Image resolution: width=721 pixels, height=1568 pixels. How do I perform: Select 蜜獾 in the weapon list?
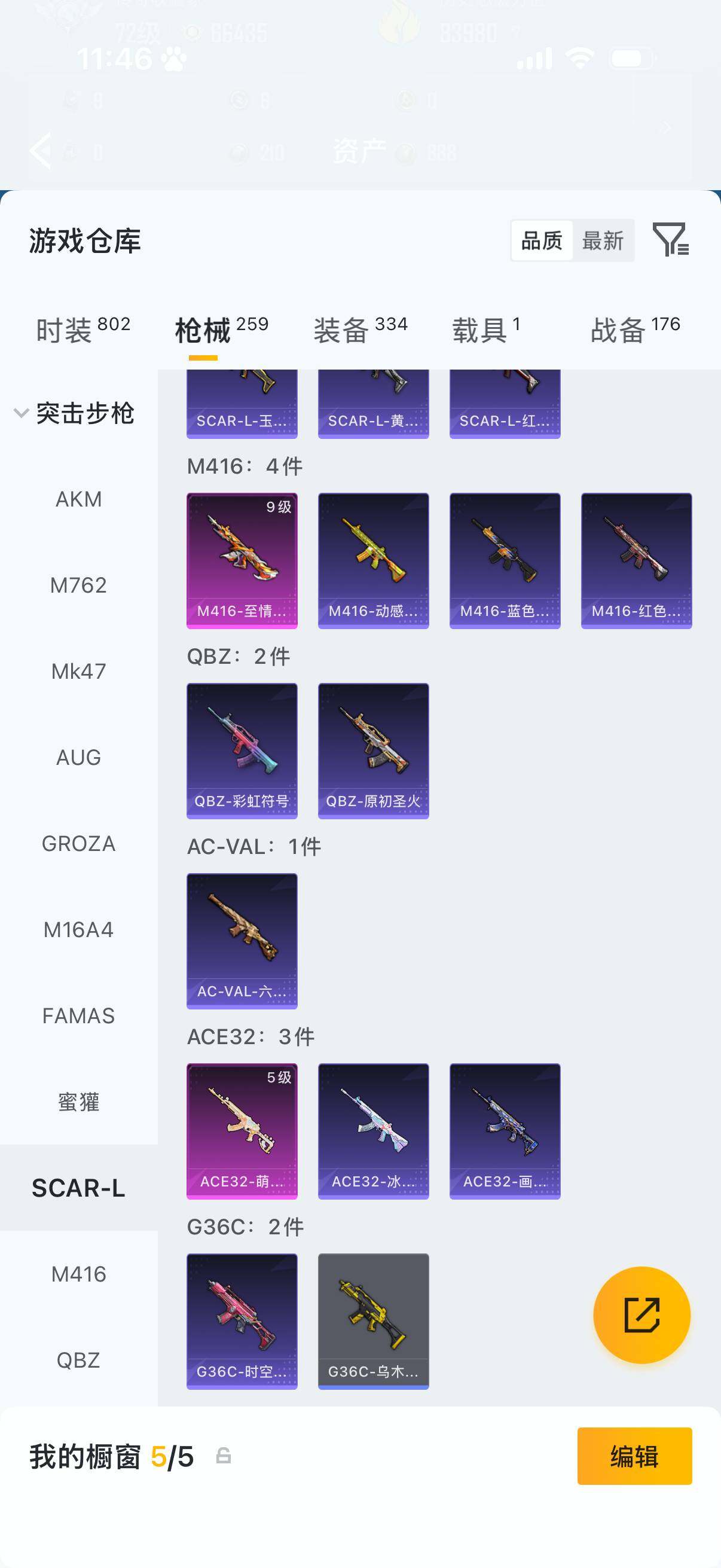tap(78, 1102)
